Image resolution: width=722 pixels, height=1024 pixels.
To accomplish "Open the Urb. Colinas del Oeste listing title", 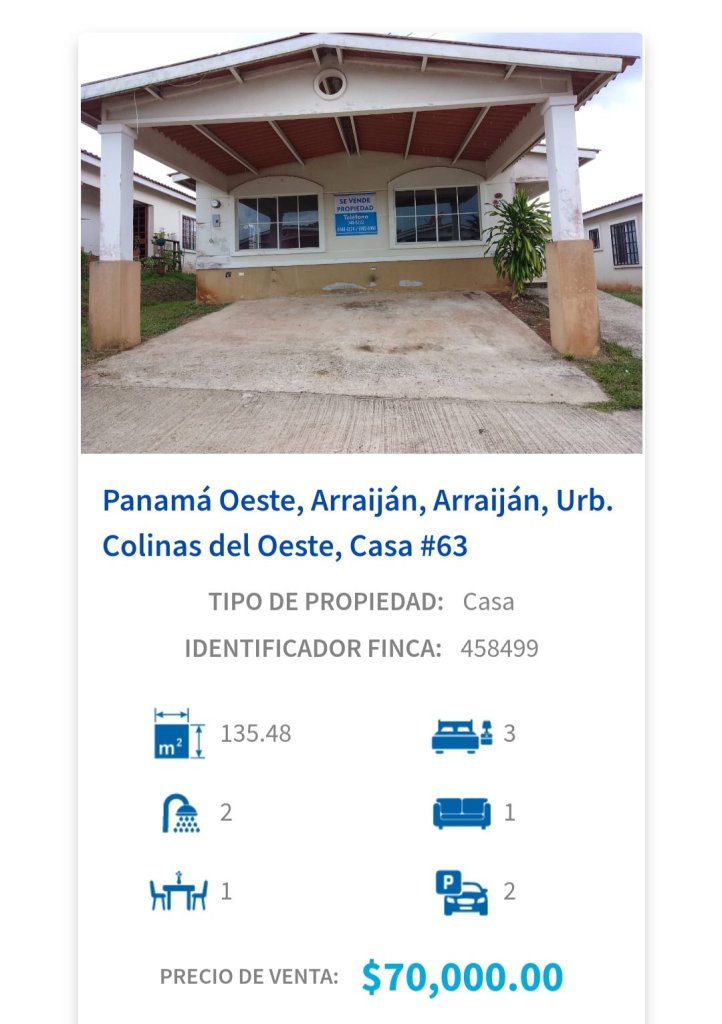I will [x=357, y=523].
